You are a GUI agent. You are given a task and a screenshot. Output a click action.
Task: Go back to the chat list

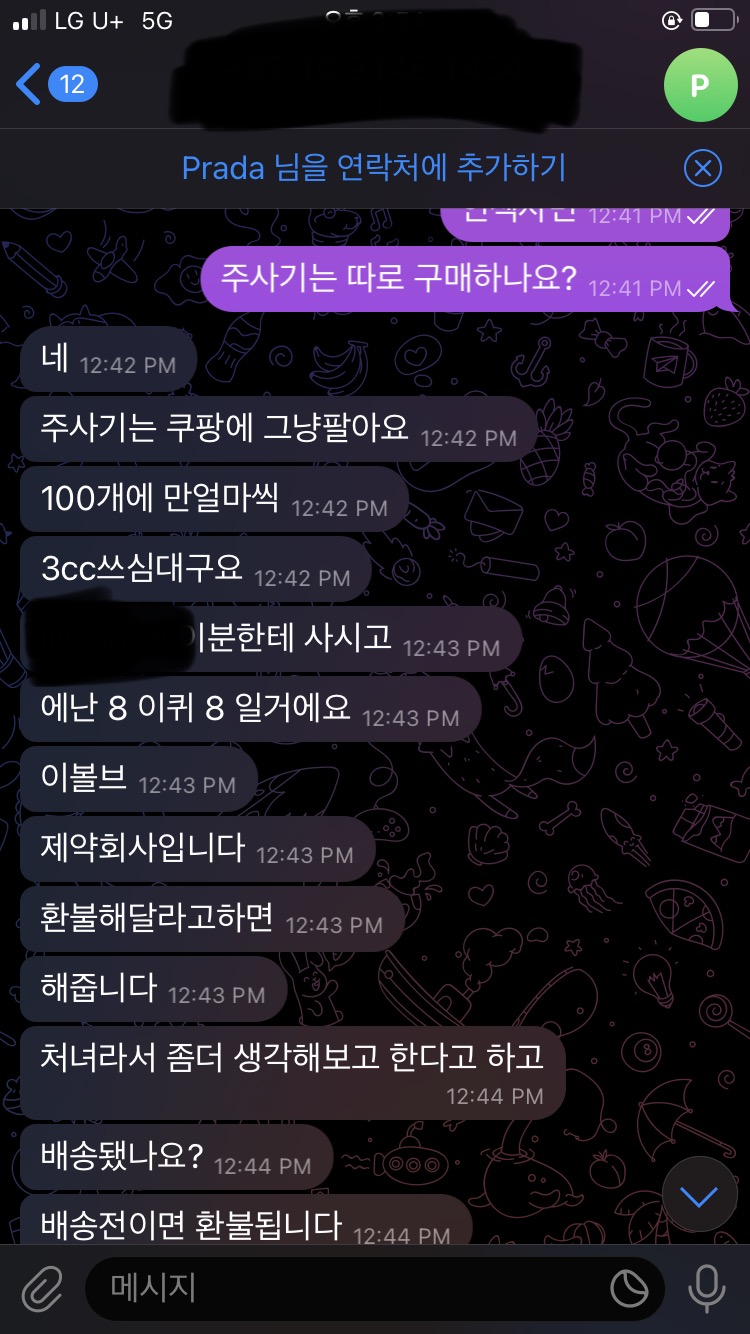click(32, 84)
